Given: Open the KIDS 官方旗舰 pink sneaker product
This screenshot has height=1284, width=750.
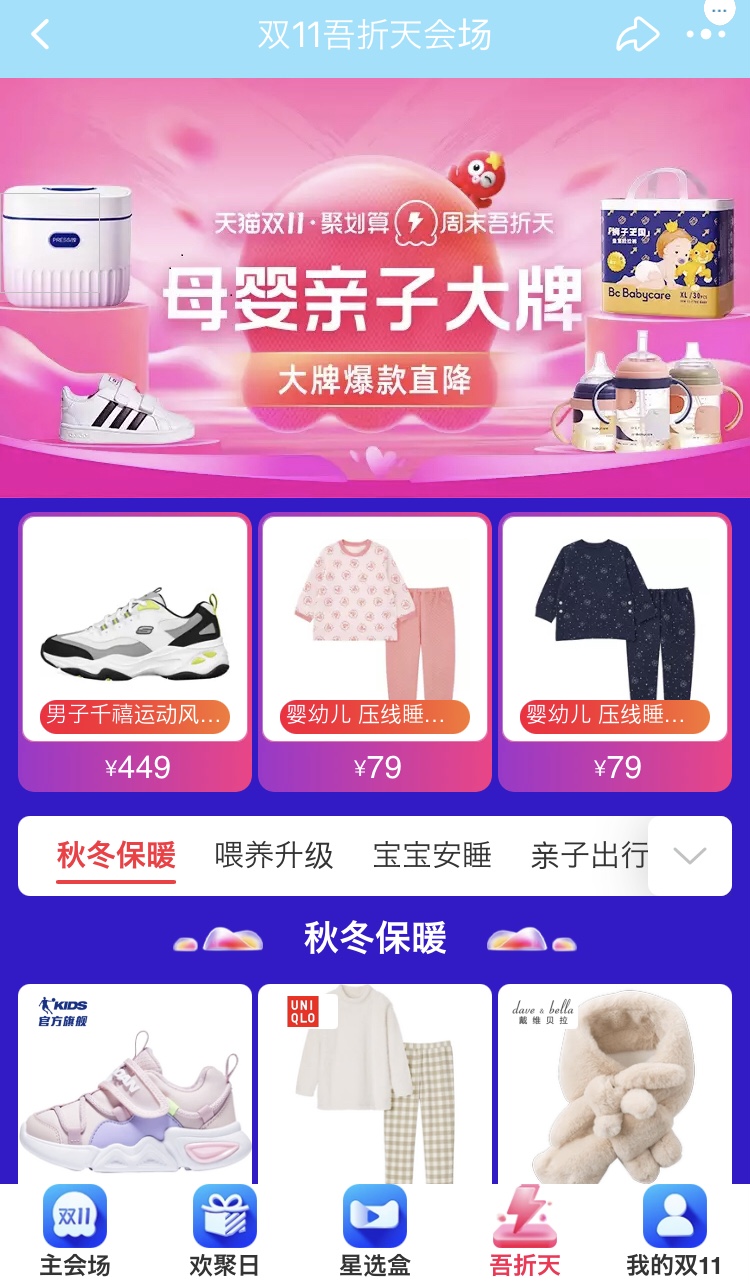Looking at the screenshot, I should coord(135,1084).
